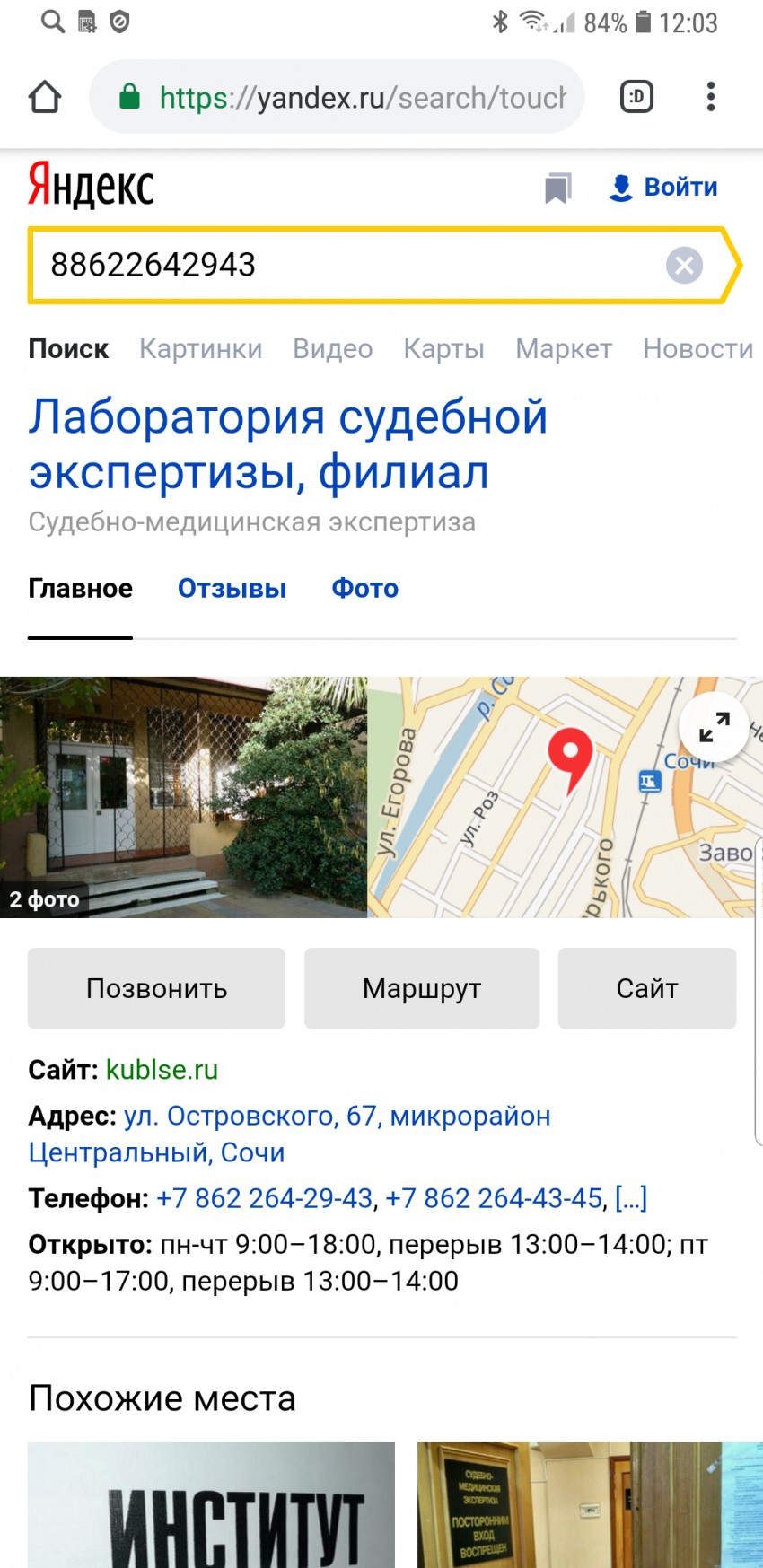Switch to Картинки search tab
This screenshot has height=1568, width=763.
tap(200, 348)
